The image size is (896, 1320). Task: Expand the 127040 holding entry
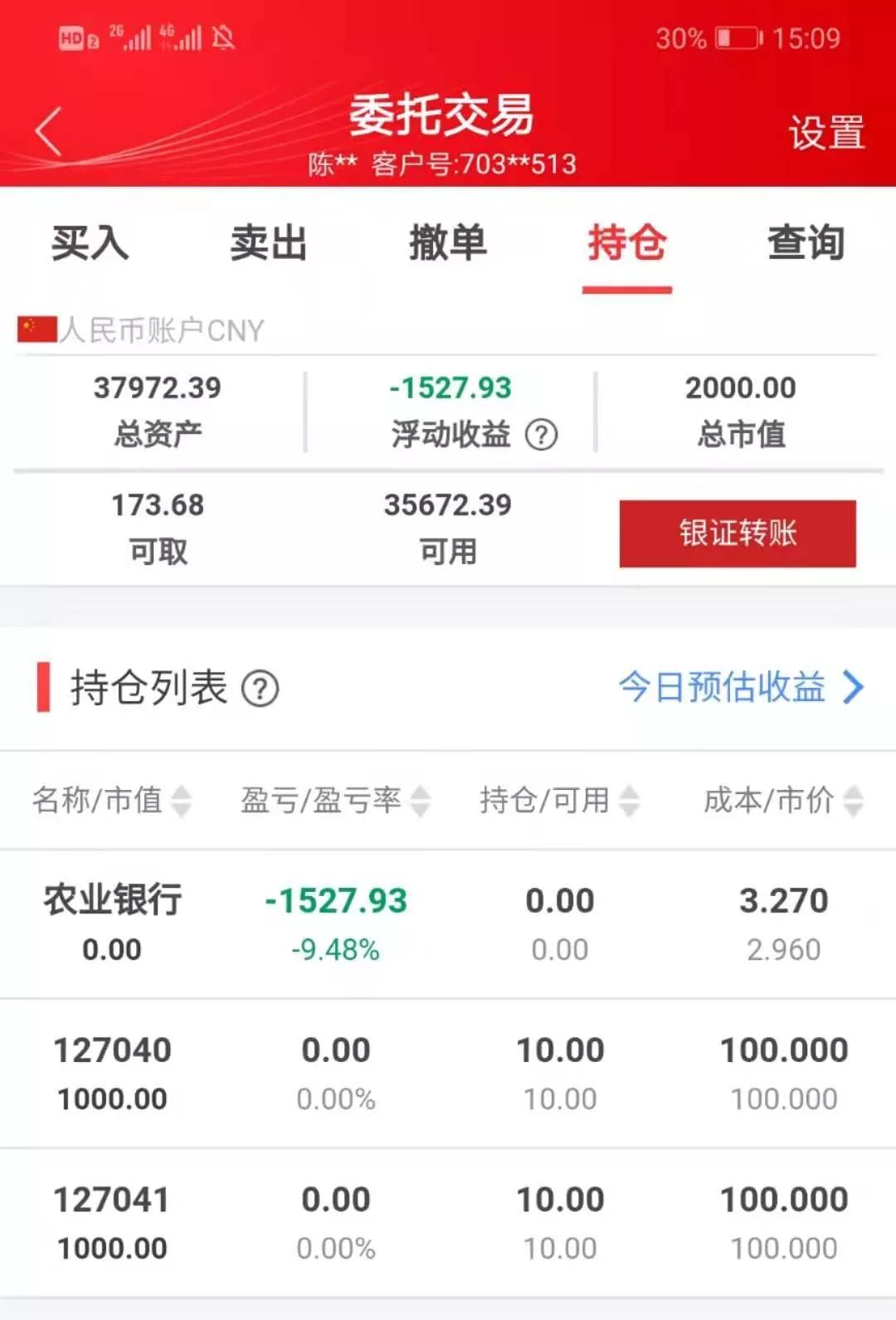coord(448,1072)
